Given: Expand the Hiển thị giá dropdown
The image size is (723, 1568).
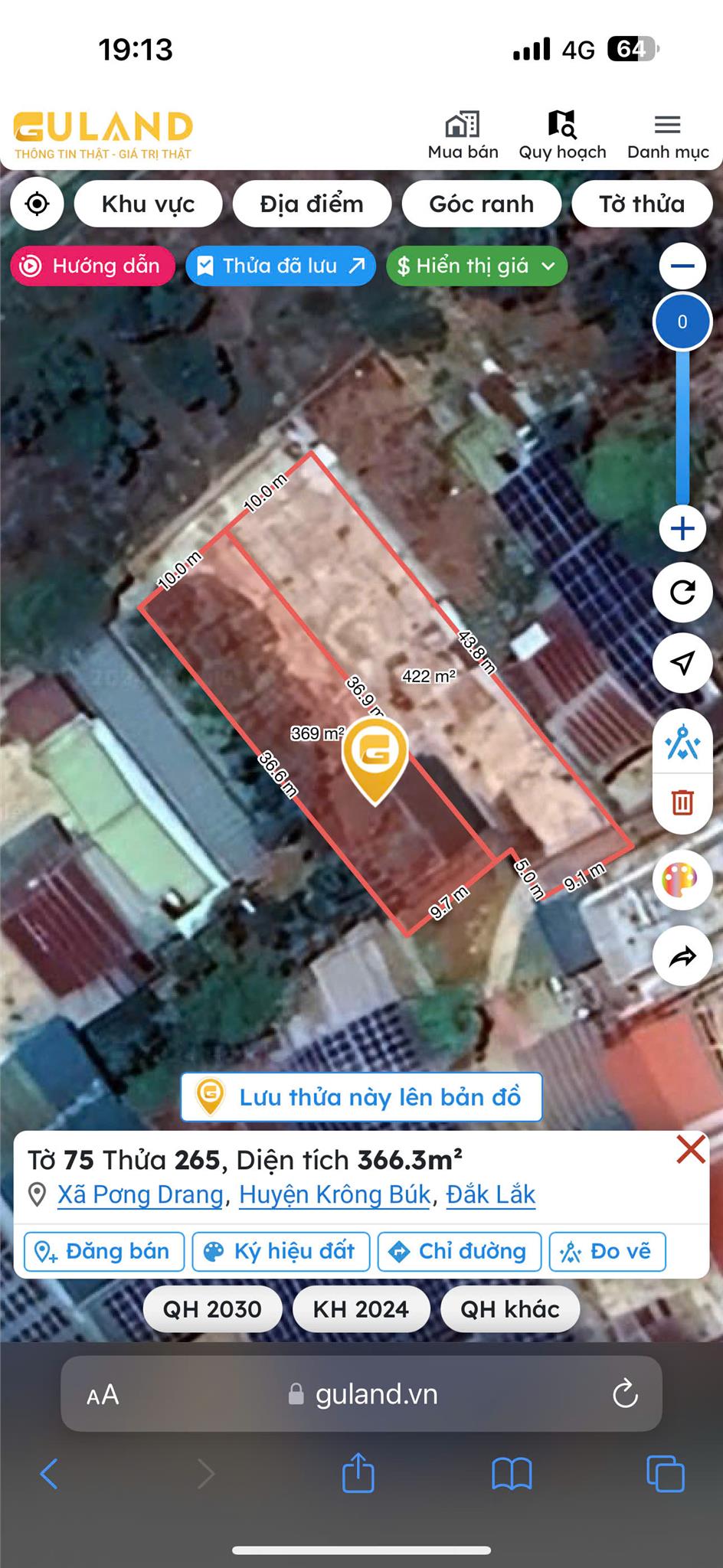Looking at the screenshot, I should pos(476,266).
